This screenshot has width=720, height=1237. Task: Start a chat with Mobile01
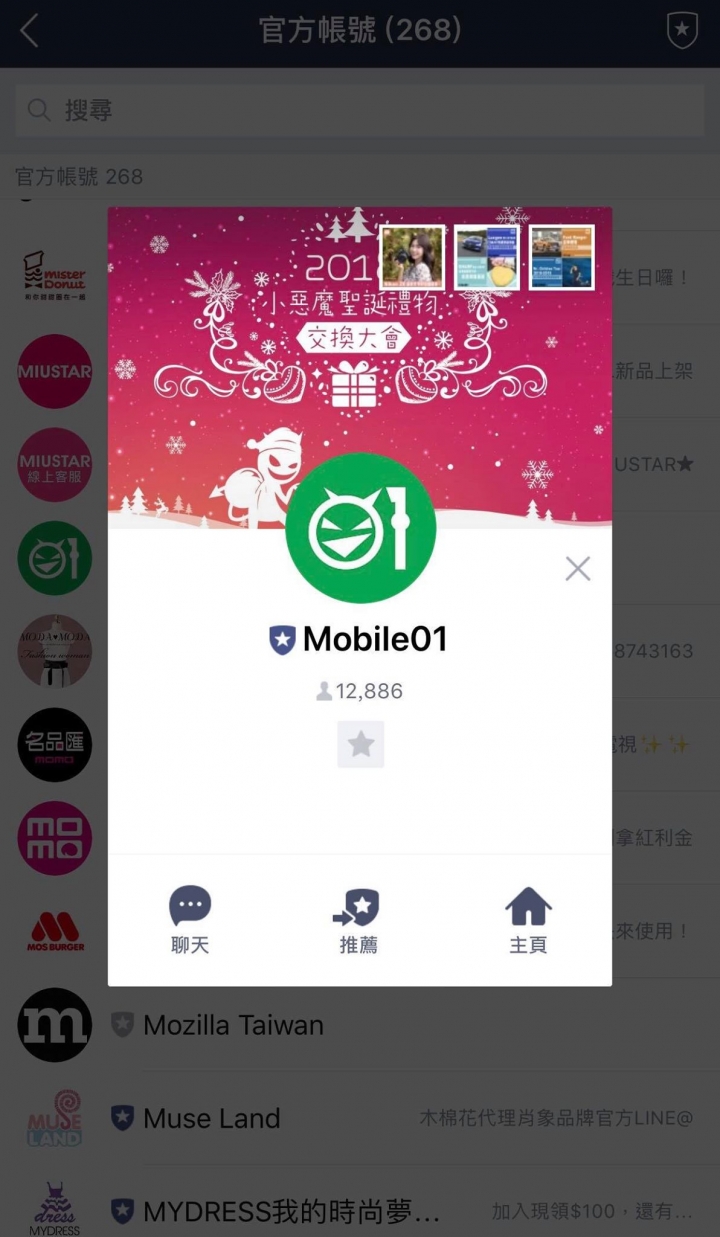click(x=190, y=919)
